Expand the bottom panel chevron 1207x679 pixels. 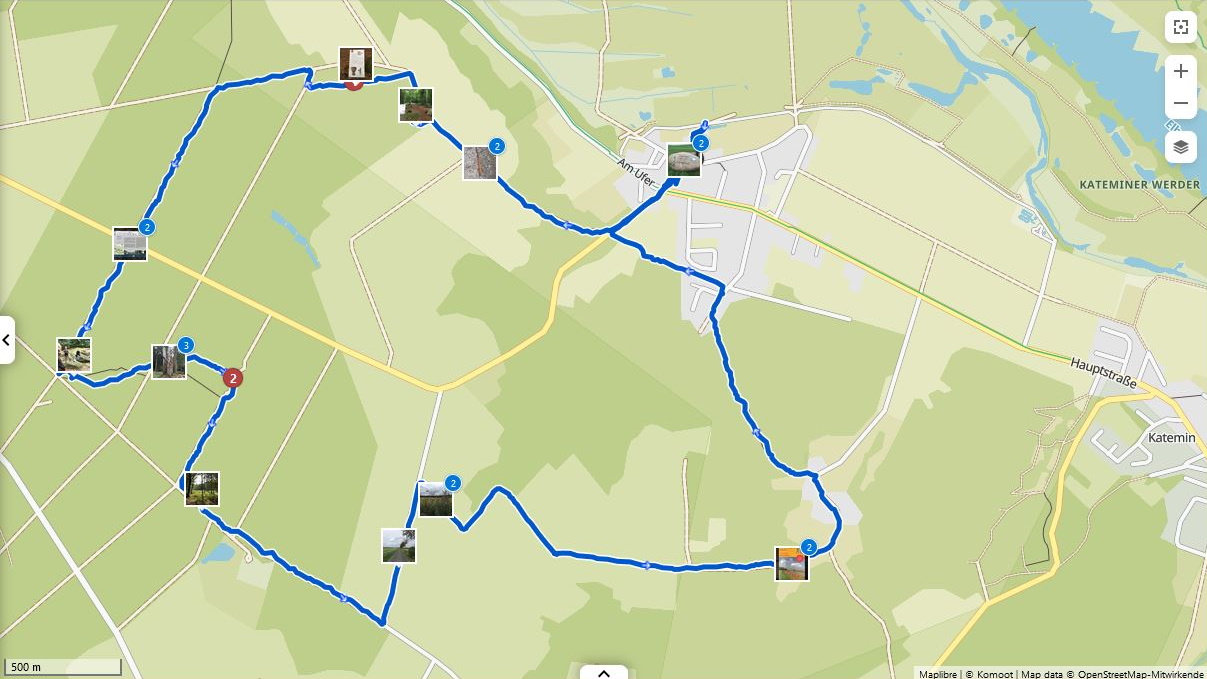[603, 673]
